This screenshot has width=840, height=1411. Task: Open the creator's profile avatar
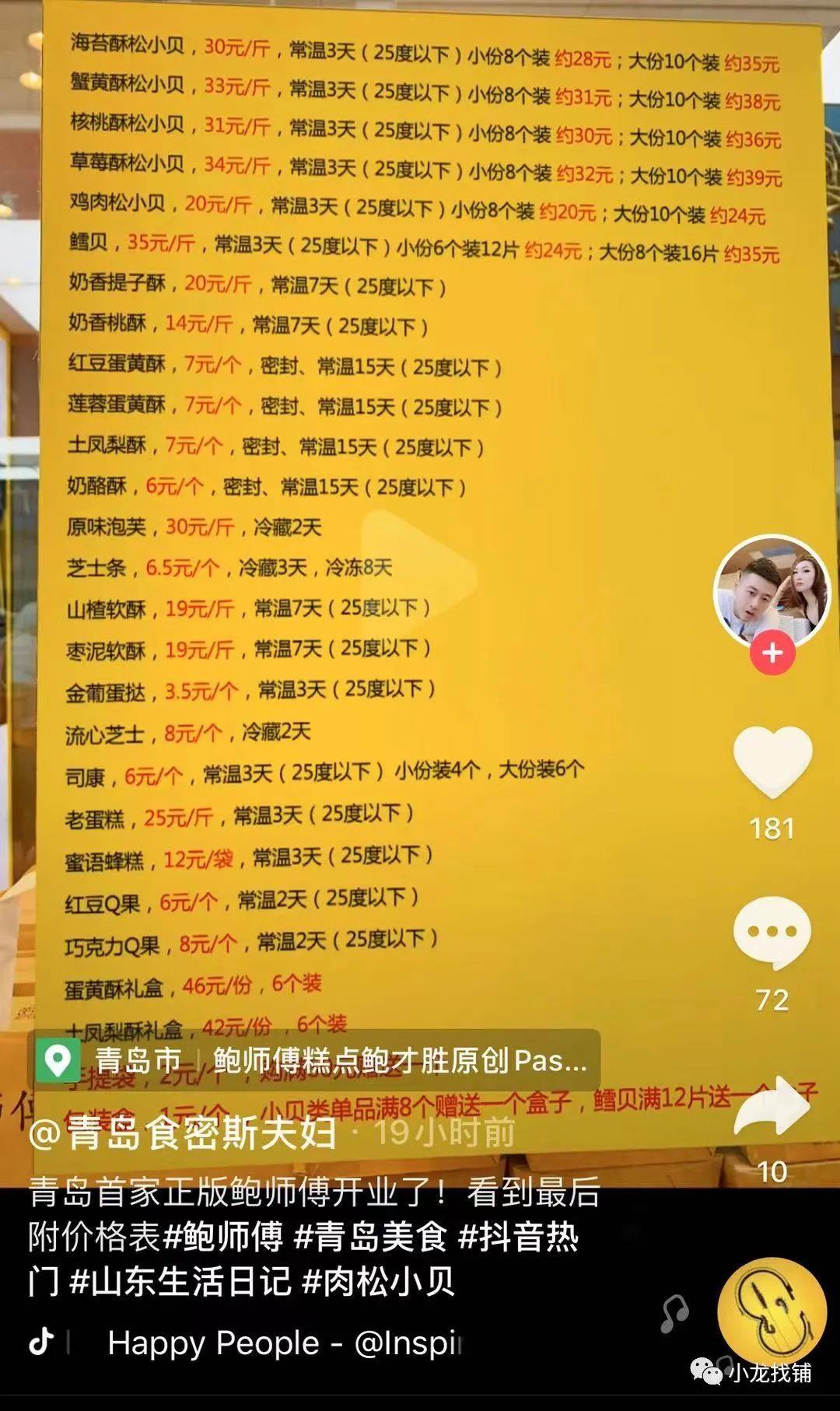[x=772, y=592]
